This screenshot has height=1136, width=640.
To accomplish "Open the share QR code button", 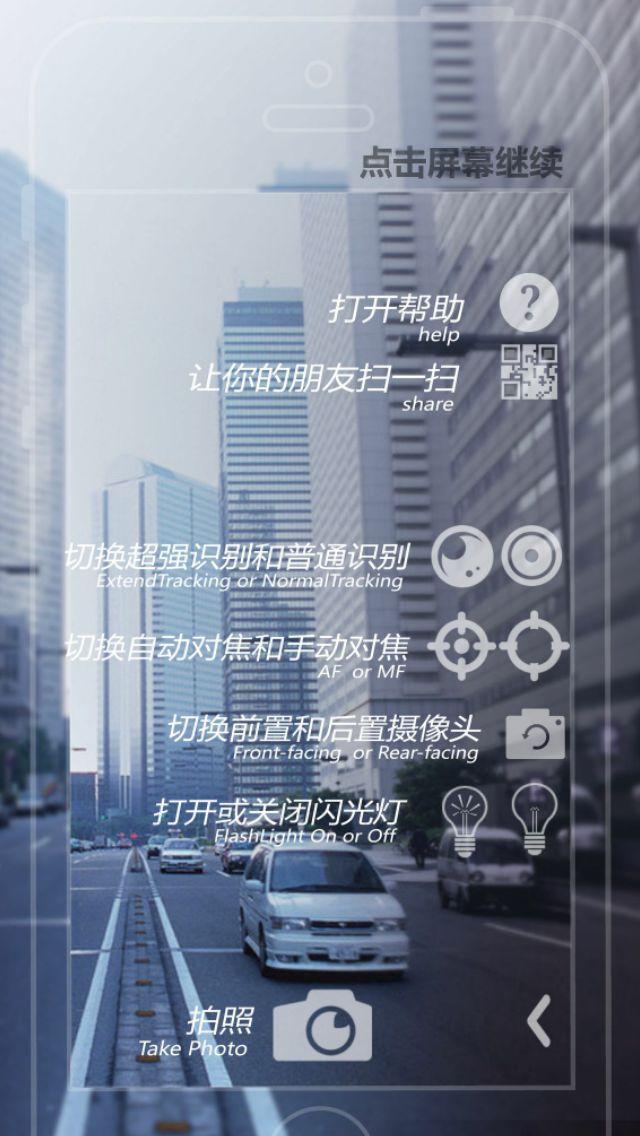I will (x=529, y=371).
